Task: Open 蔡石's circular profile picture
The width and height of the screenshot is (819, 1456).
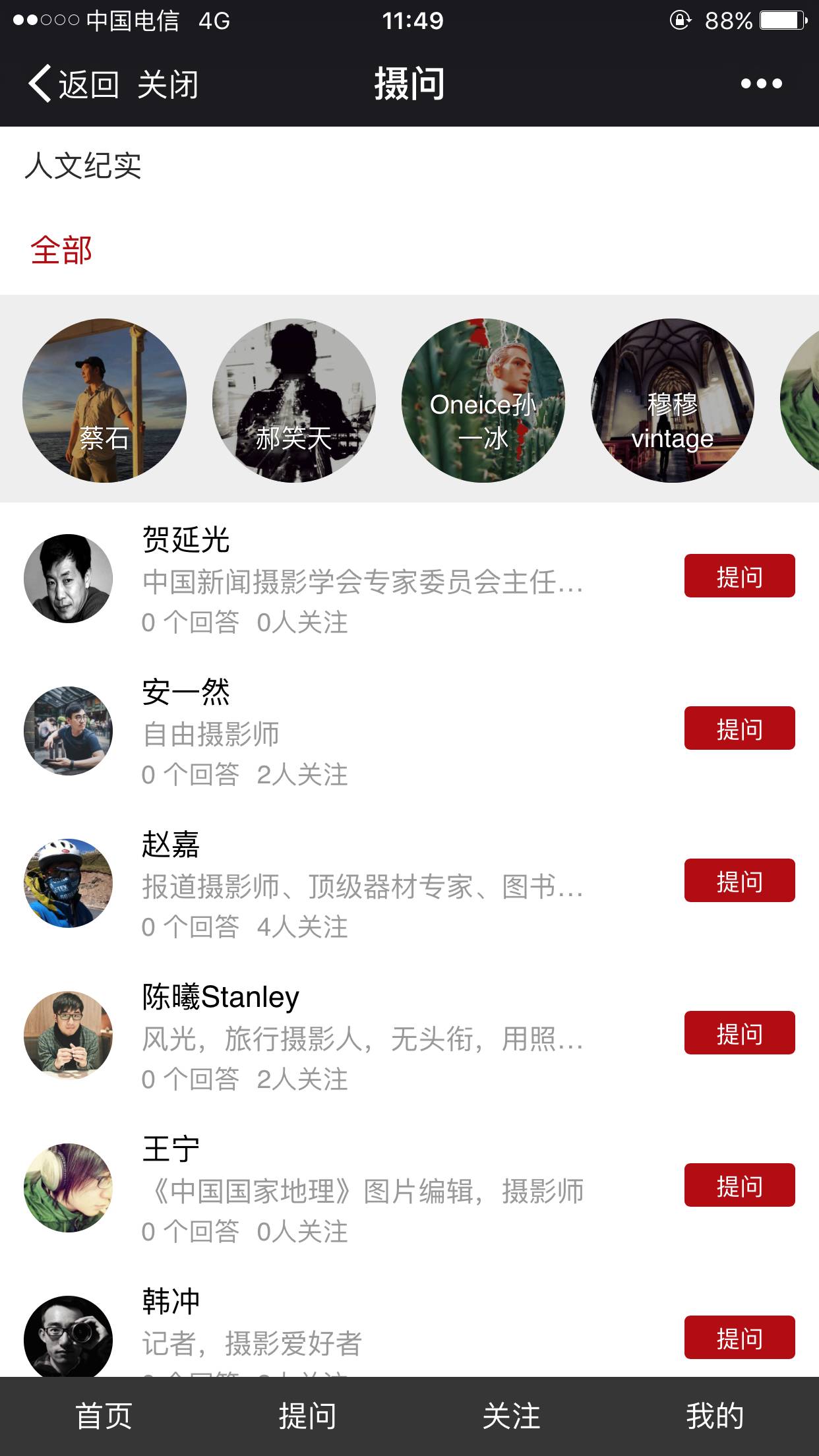Action: point(104,400)
